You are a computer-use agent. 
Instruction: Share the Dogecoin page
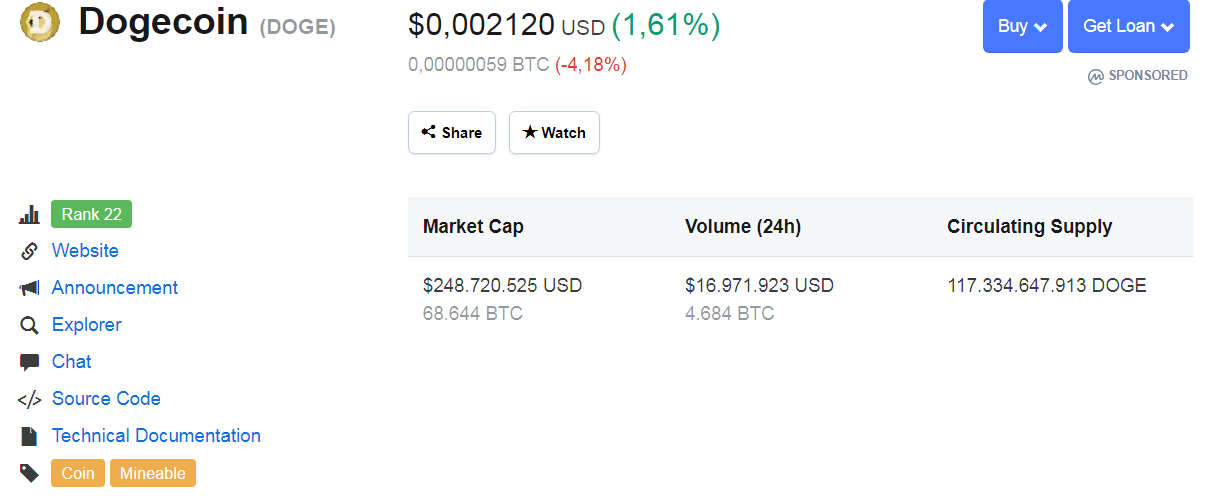[x=452, y=132]
